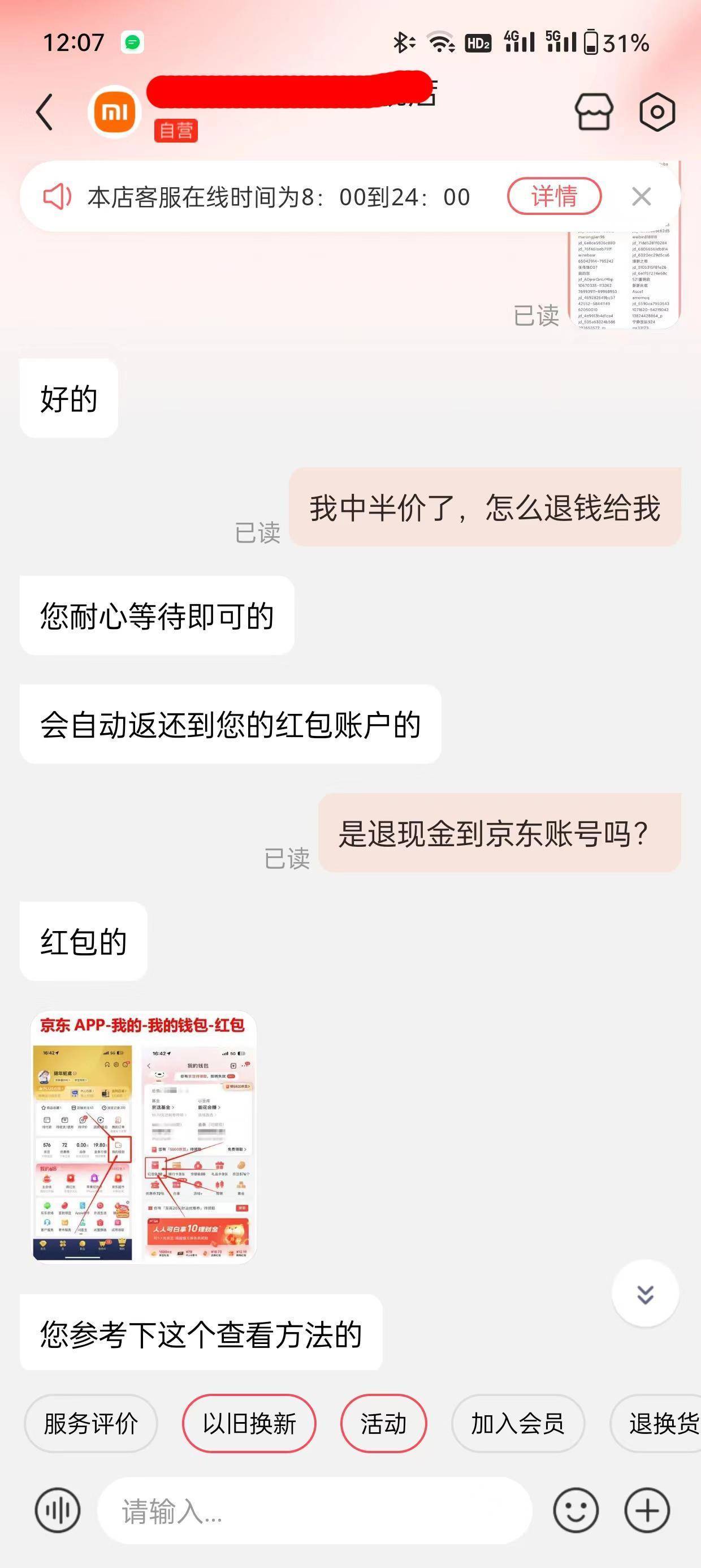Select the 以旧换新 chip
The image size is (701, 1568).
point(249,1423)
